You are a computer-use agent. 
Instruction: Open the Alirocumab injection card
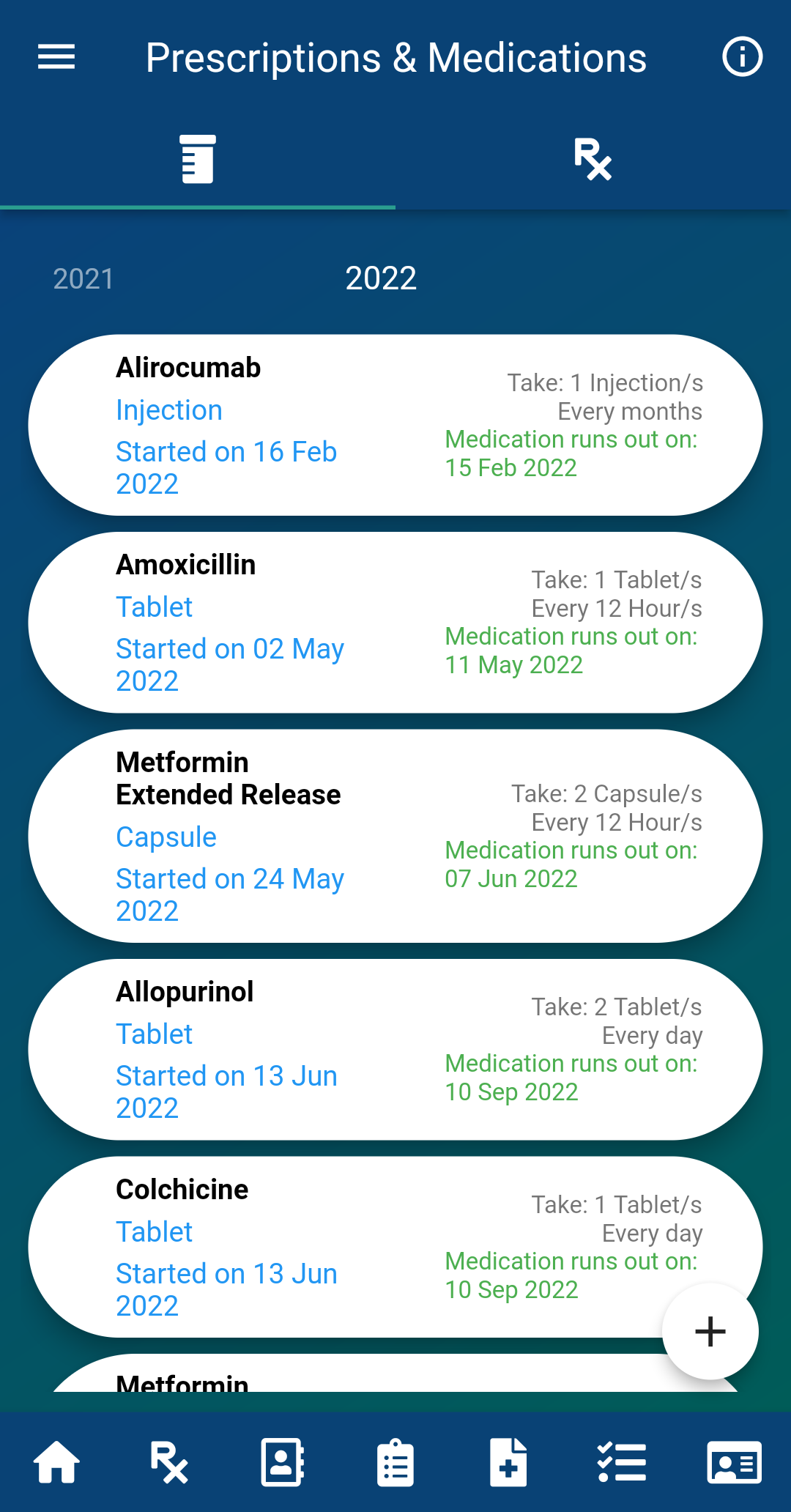pos(395,425)
